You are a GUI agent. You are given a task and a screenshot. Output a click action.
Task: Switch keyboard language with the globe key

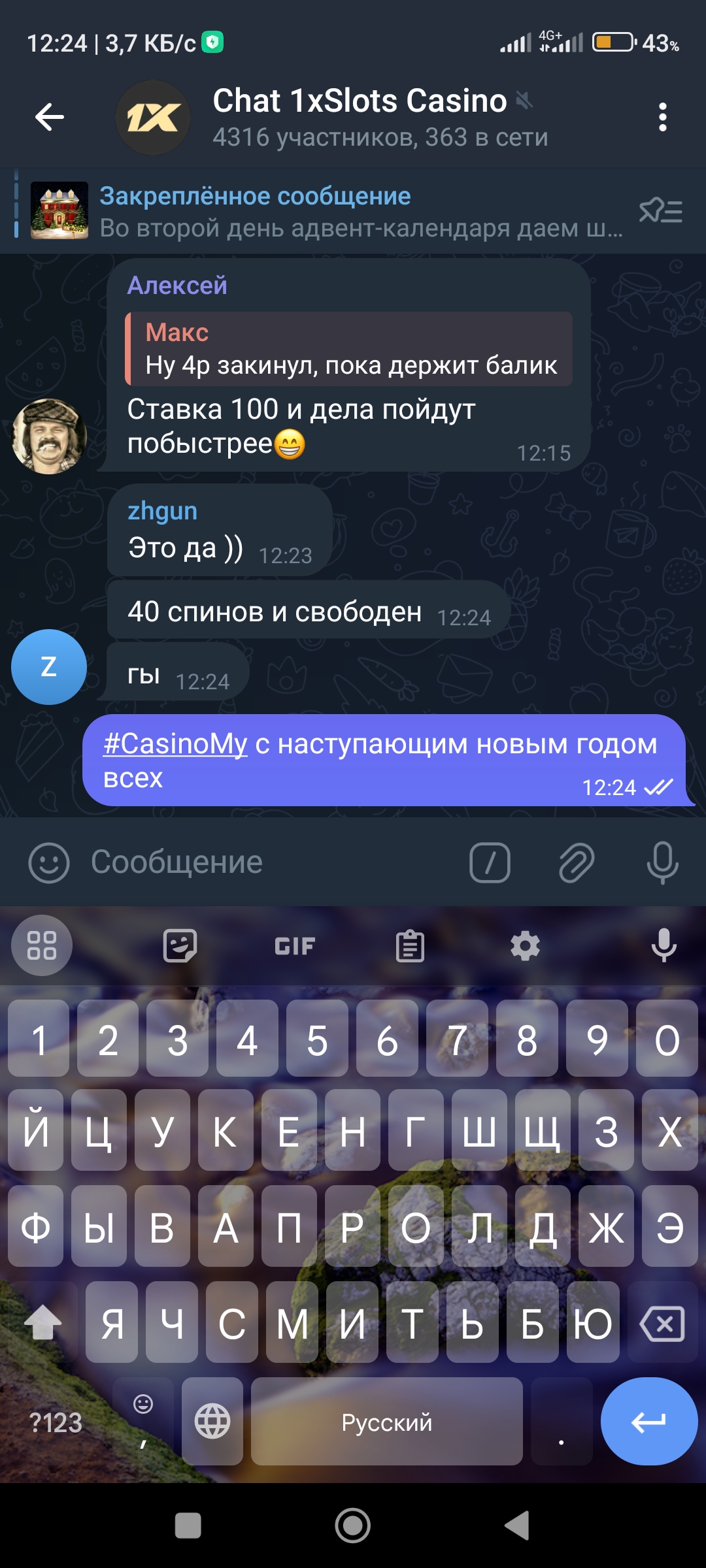click(x=212, y=1422)
